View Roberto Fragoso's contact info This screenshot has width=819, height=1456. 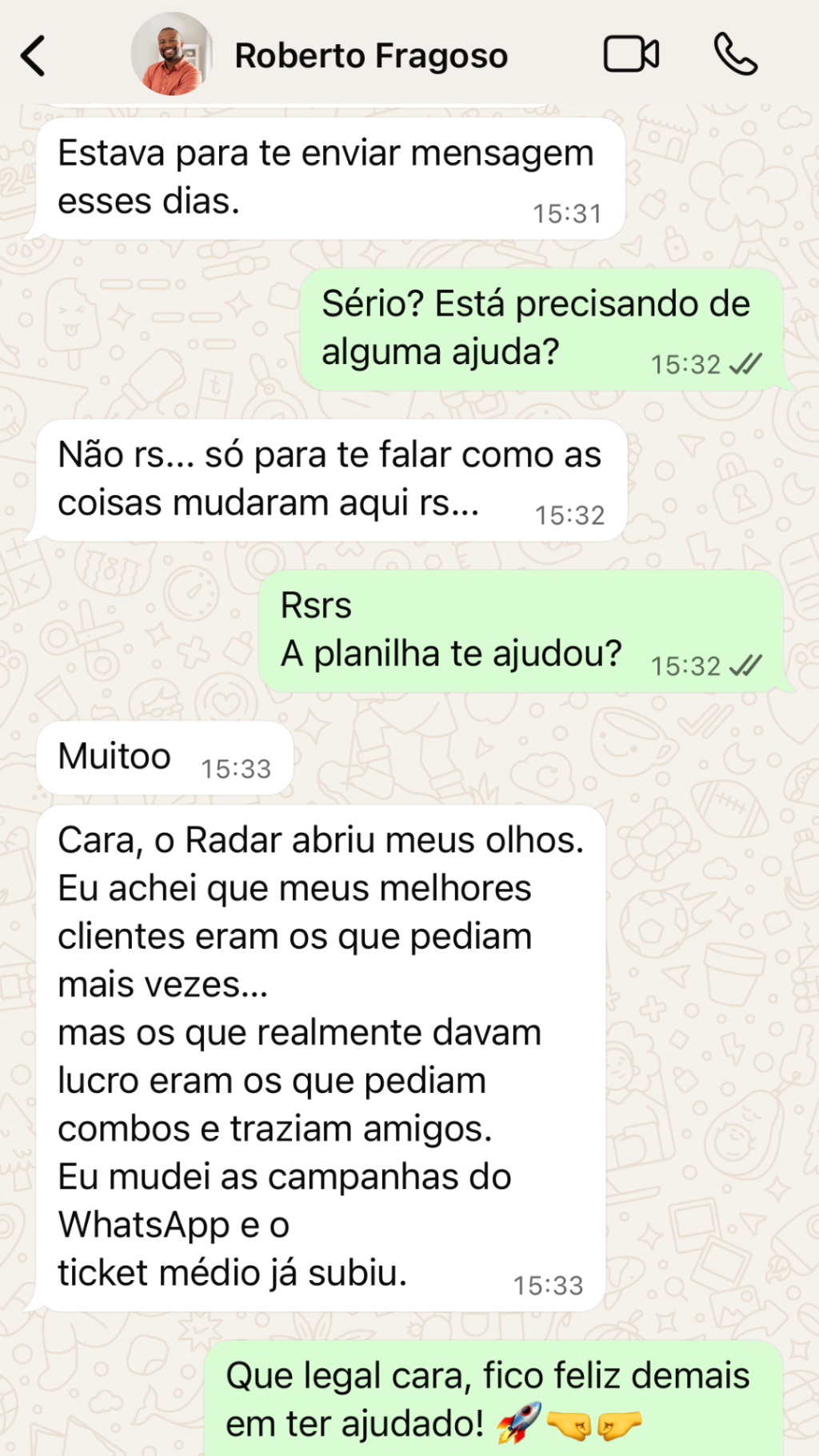[371, 56]
